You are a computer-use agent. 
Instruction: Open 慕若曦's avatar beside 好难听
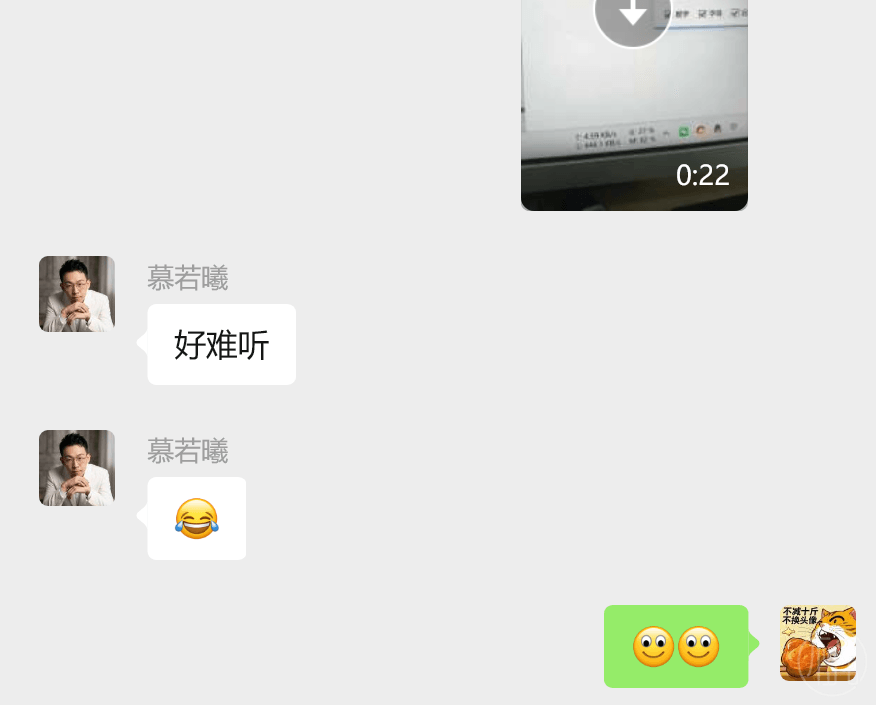(77, 294)
